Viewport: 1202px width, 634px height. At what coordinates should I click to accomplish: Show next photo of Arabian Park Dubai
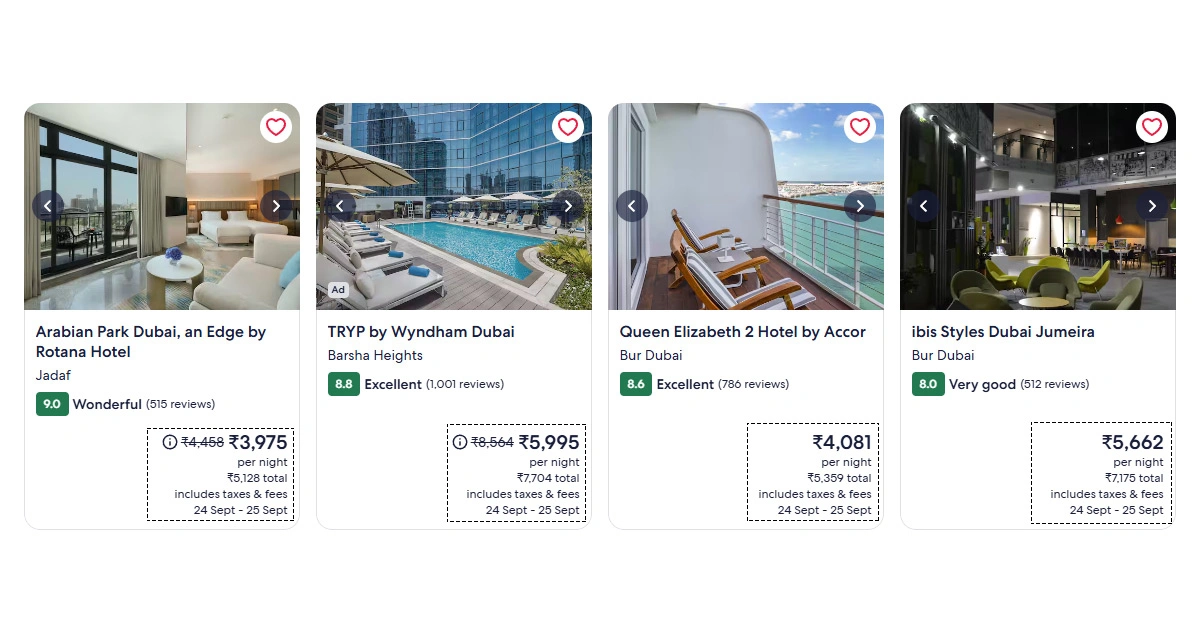276,206
